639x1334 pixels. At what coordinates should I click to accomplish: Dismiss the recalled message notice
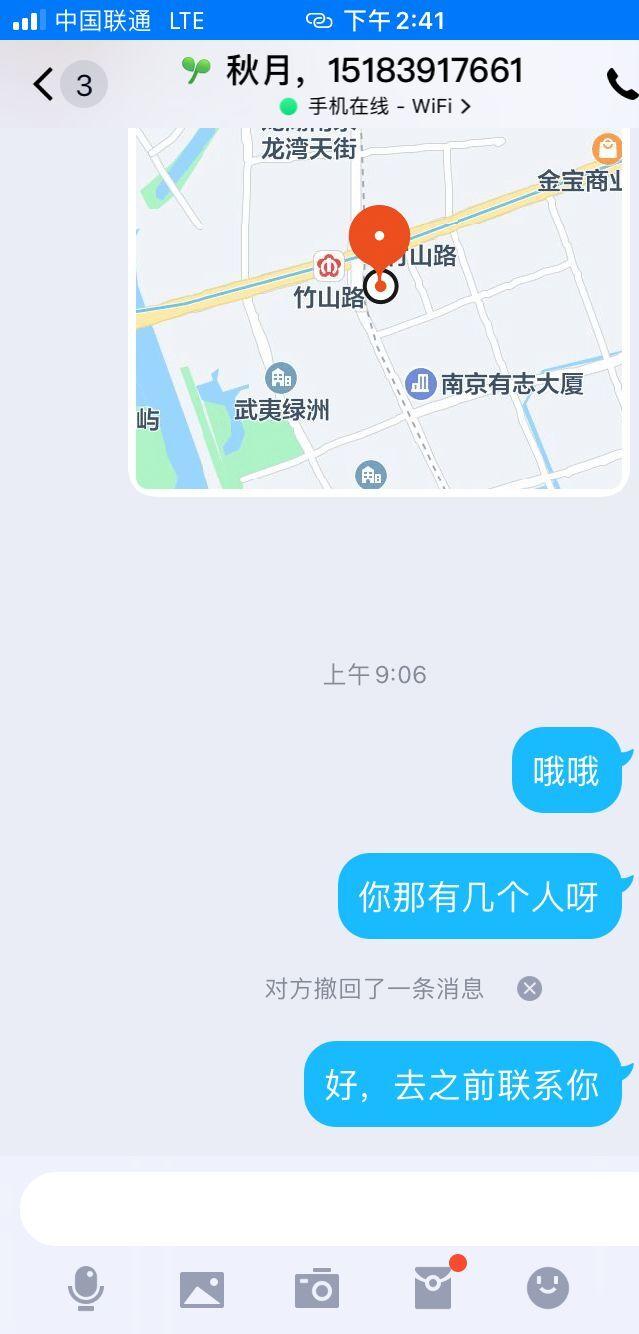[529, 989]
